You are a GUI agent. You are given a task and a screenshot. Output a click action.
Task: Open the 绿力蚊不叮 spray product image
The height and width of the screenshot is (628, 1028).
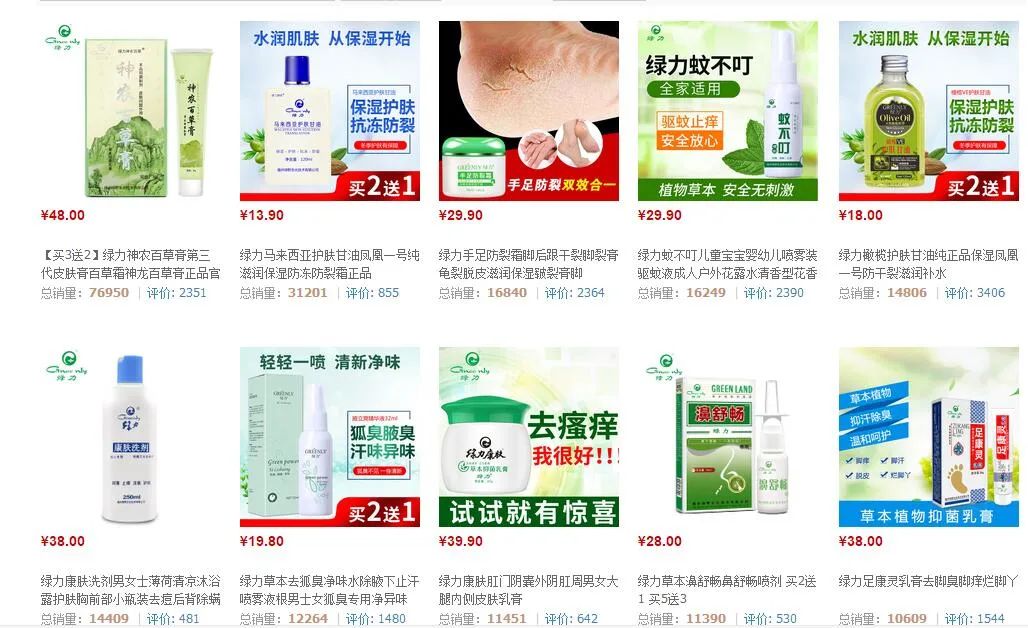(727, 111)
